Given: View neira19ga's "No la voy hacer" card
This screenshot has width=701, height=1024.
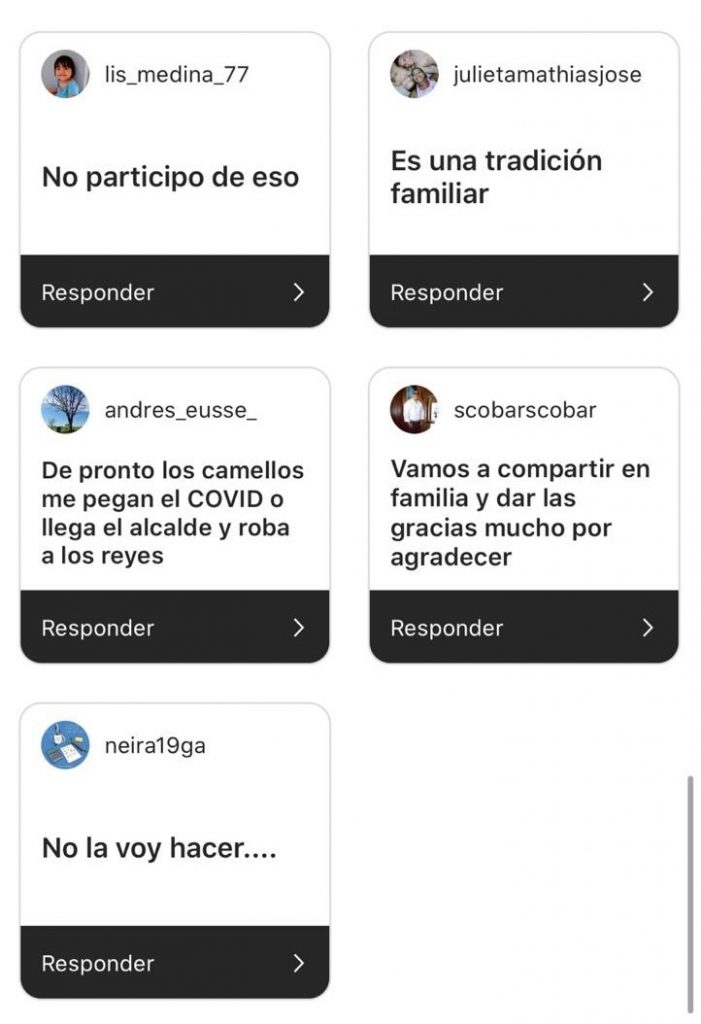Looking at the screenshot, I should click(160, 848).
